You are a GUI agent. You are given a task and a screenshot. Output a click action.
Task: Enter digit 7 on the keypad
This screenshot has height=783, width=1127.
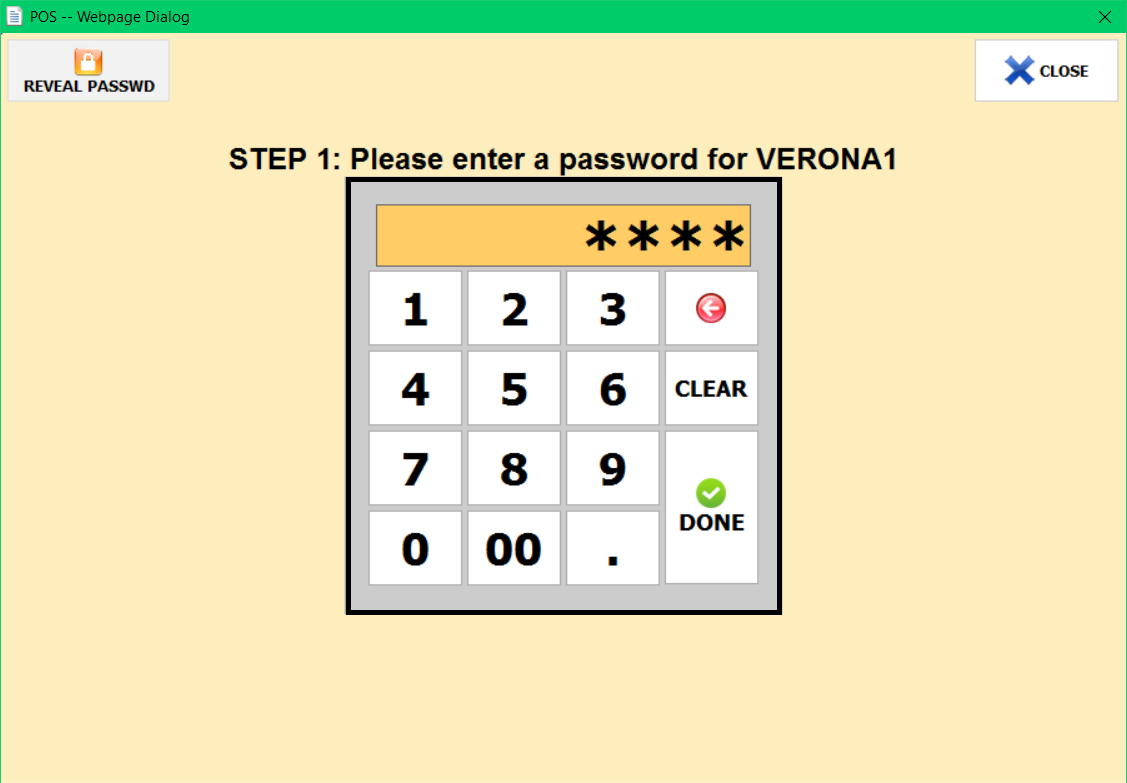pos(415,468)
